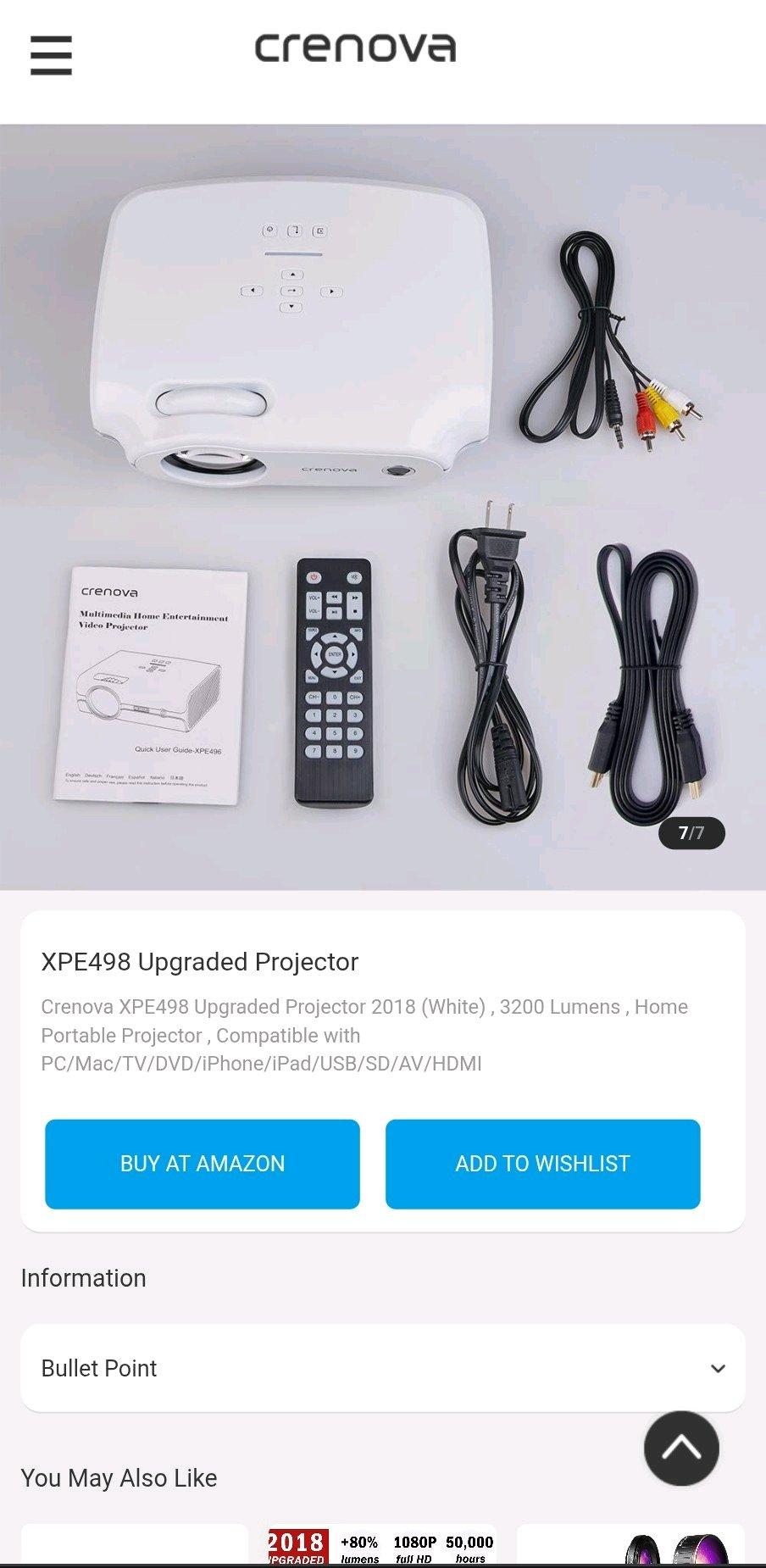Expand the Bullet Point section
The width and height of the screenshot is (766, 1568).
[383, 1368]
